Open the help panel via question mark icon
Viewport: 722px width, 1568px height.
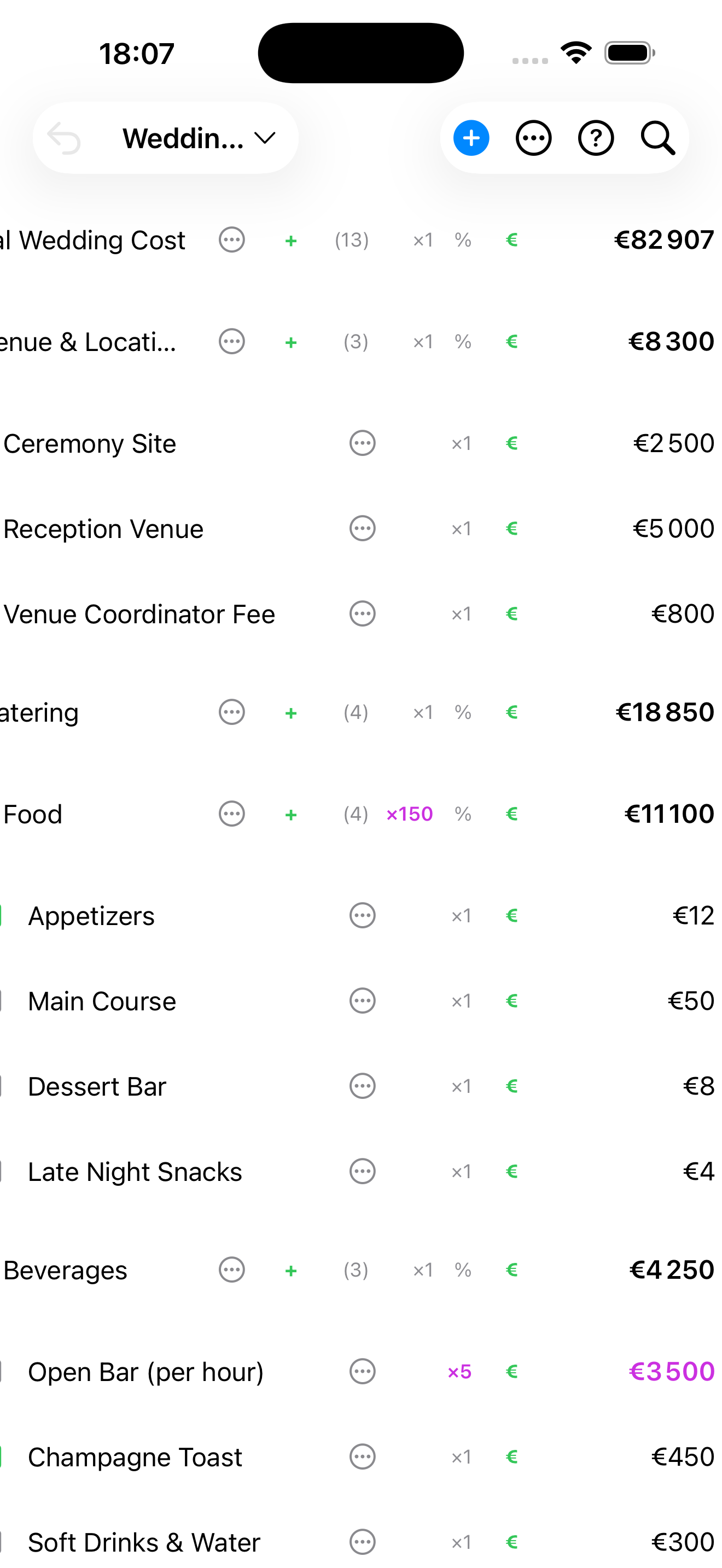pyautogui.click(x=595, y=138)
